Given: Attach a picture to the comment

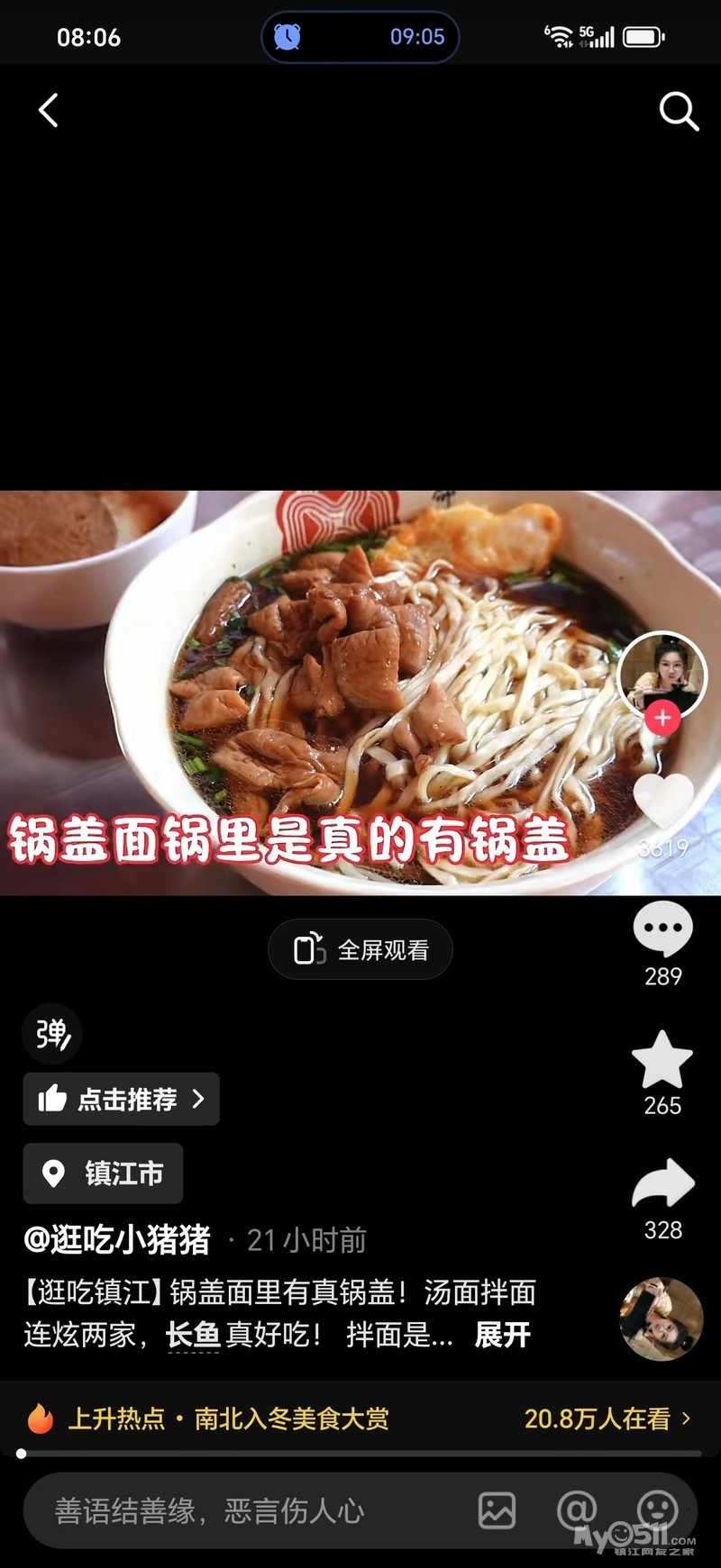Looking at the screenshot, I should click(x=497, y=1510).
